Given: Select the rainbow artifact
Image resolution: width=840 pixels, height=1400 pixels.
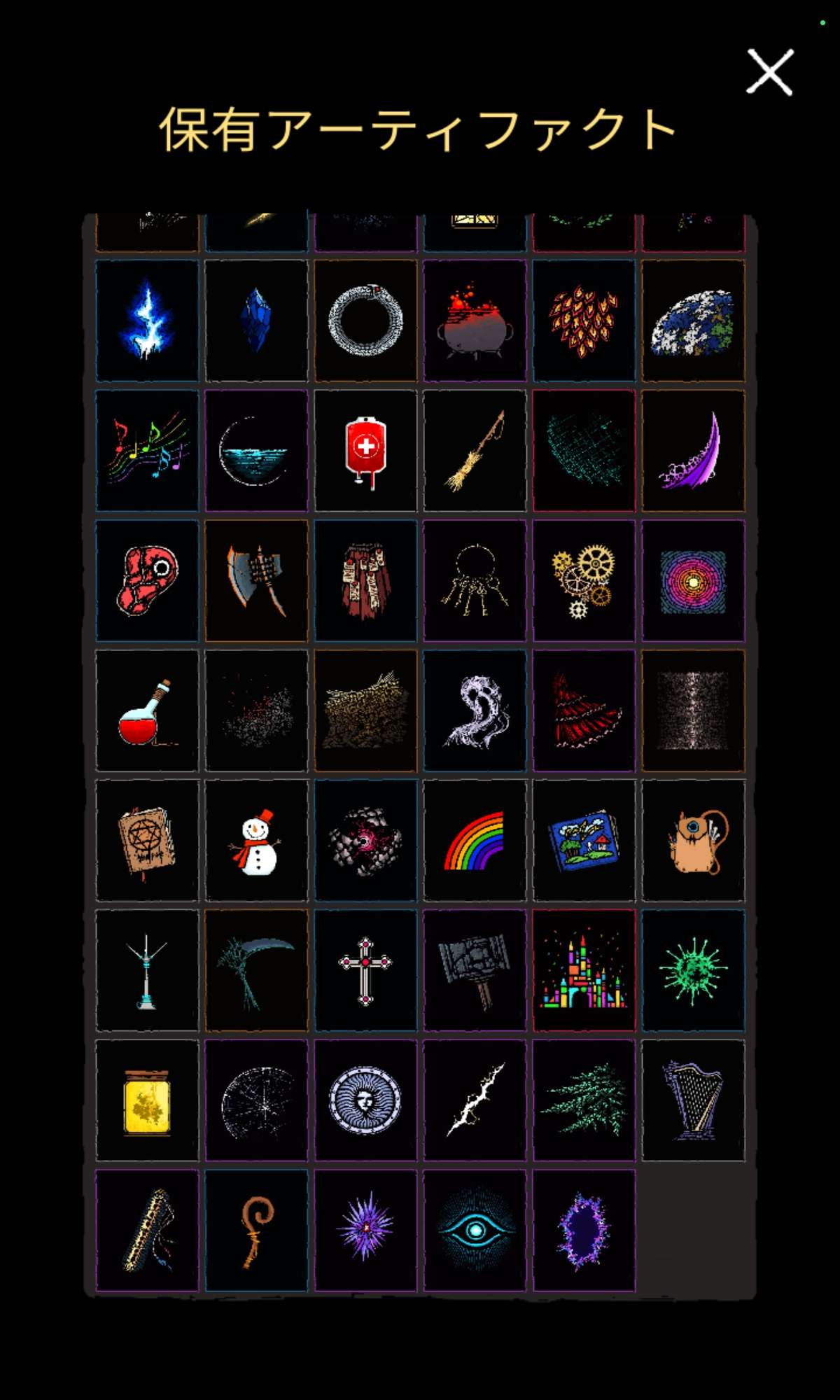Looking at the screenshot, I should [475, 841].
